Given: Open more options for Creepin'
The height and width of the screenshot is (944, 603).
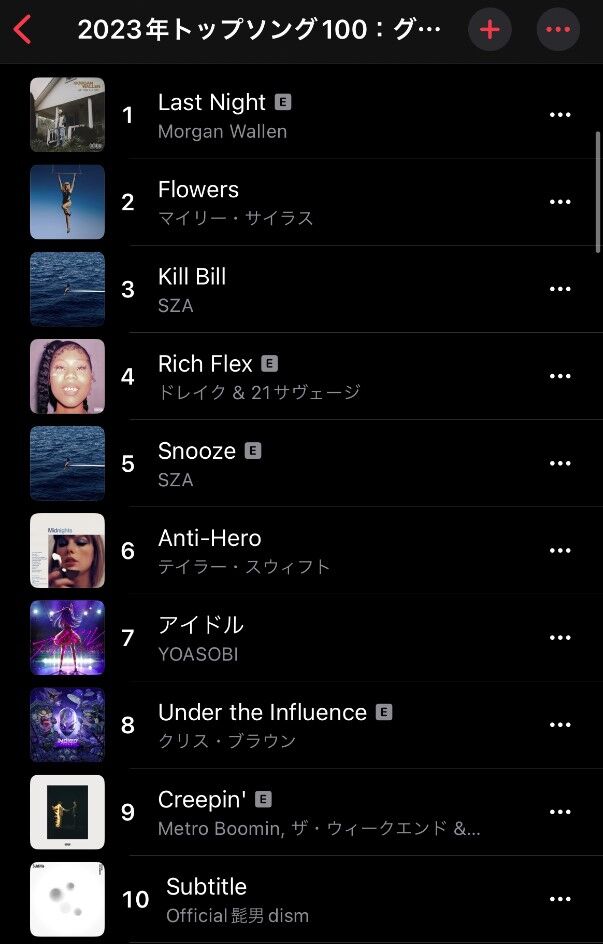Looking at the screenshot, I should [x=559, y=812].
